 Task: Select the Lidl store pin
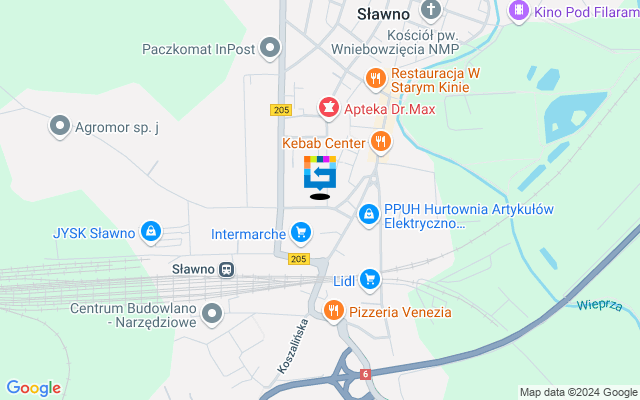[x=370, y=279]
